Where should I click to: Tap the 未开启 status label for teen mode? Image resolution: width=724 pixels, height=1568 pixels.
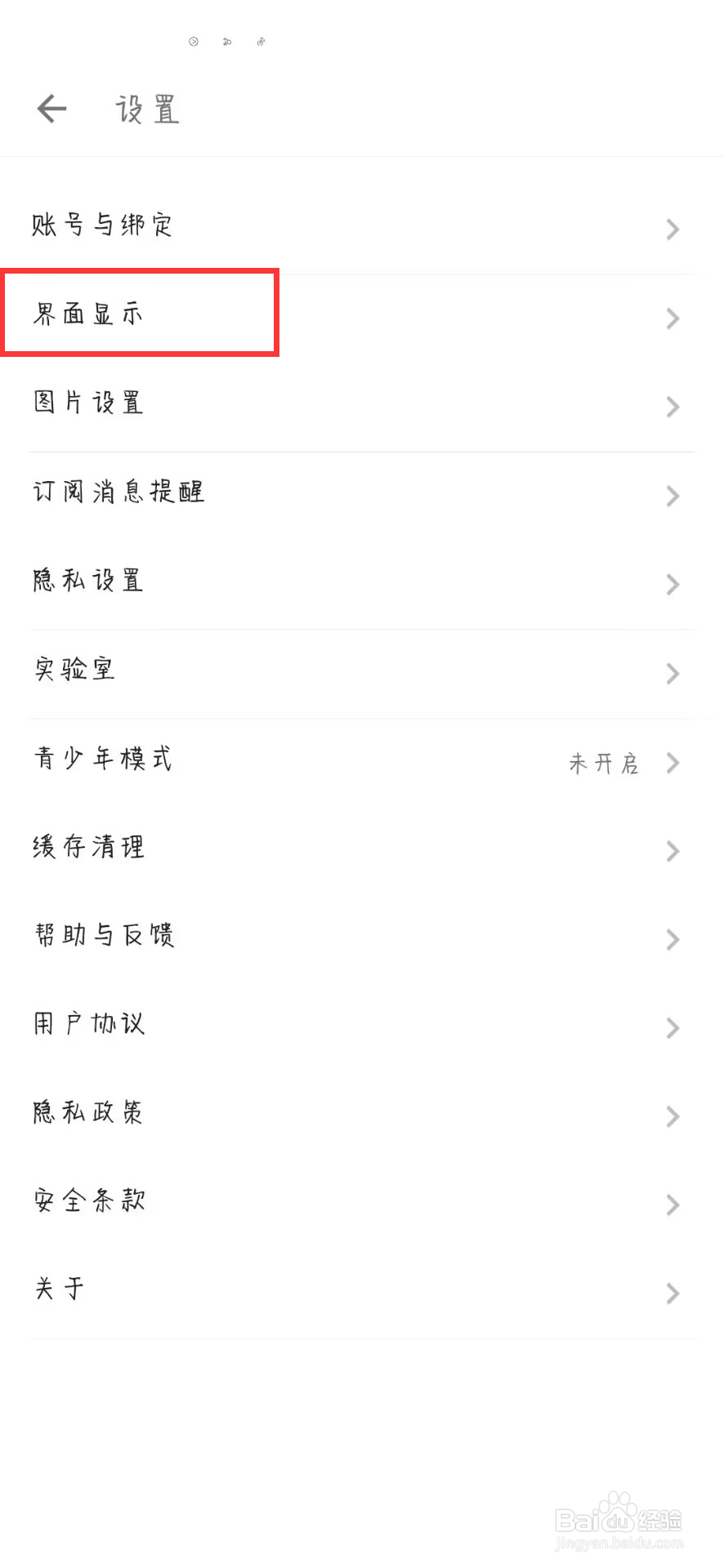tap(603, 763)
